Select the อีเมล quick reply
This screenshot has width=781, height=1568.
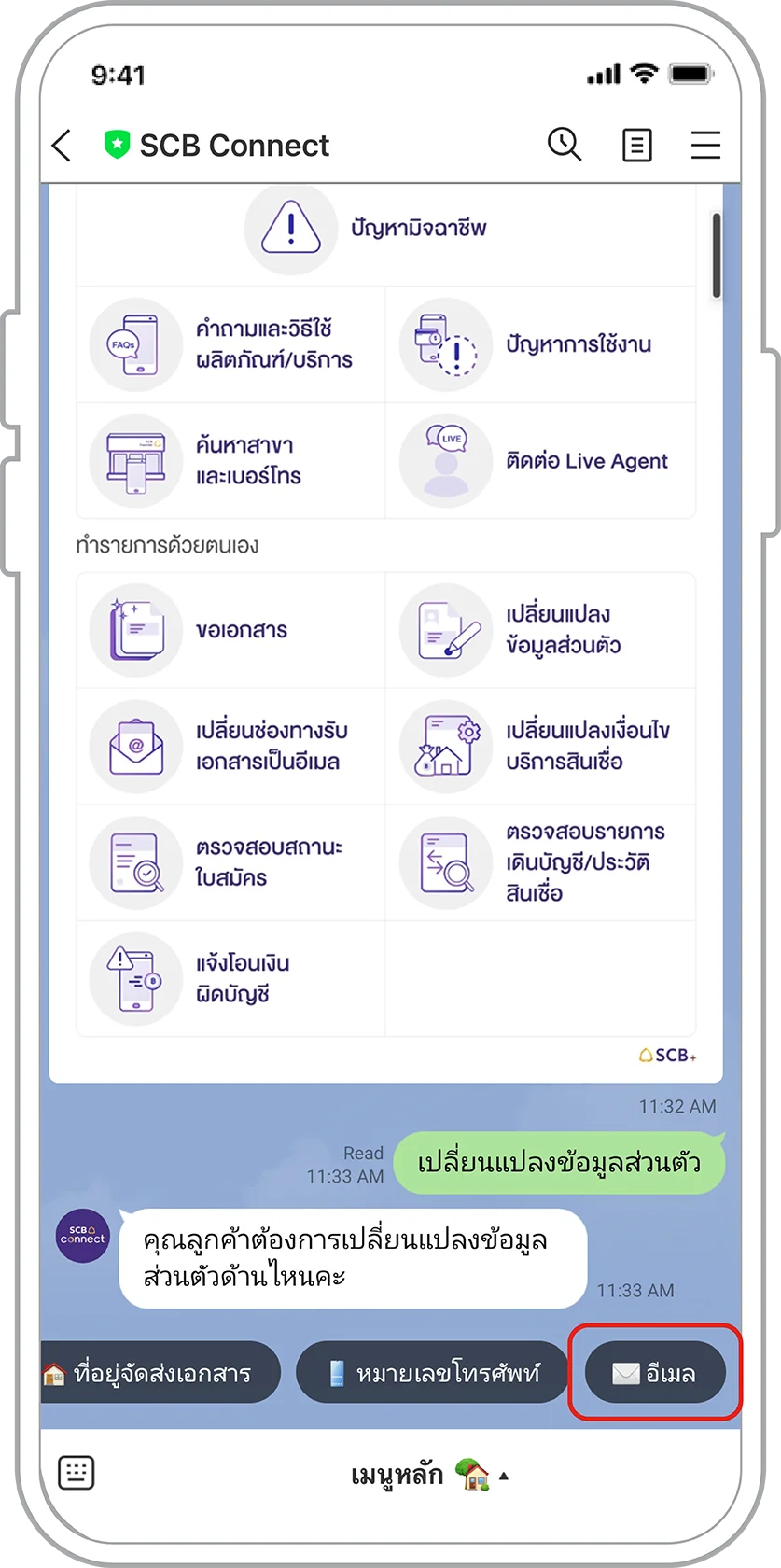click(x=654, y=1373)
